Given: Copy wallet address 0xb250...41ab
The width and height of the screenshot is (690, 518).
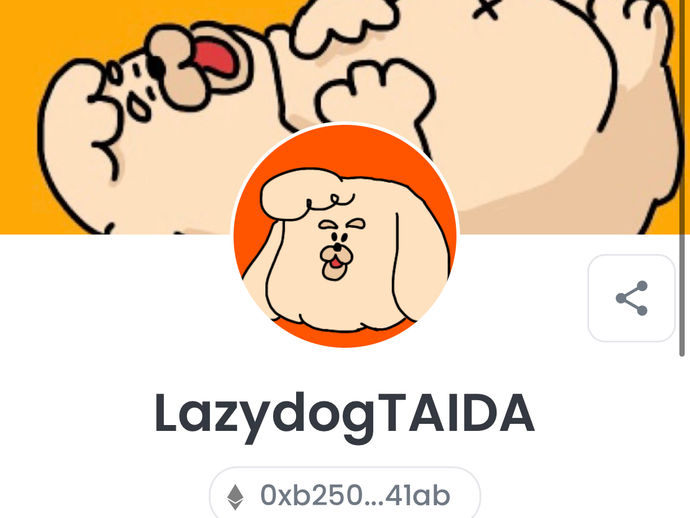Looking at the screenshot, I should point(345,495).
